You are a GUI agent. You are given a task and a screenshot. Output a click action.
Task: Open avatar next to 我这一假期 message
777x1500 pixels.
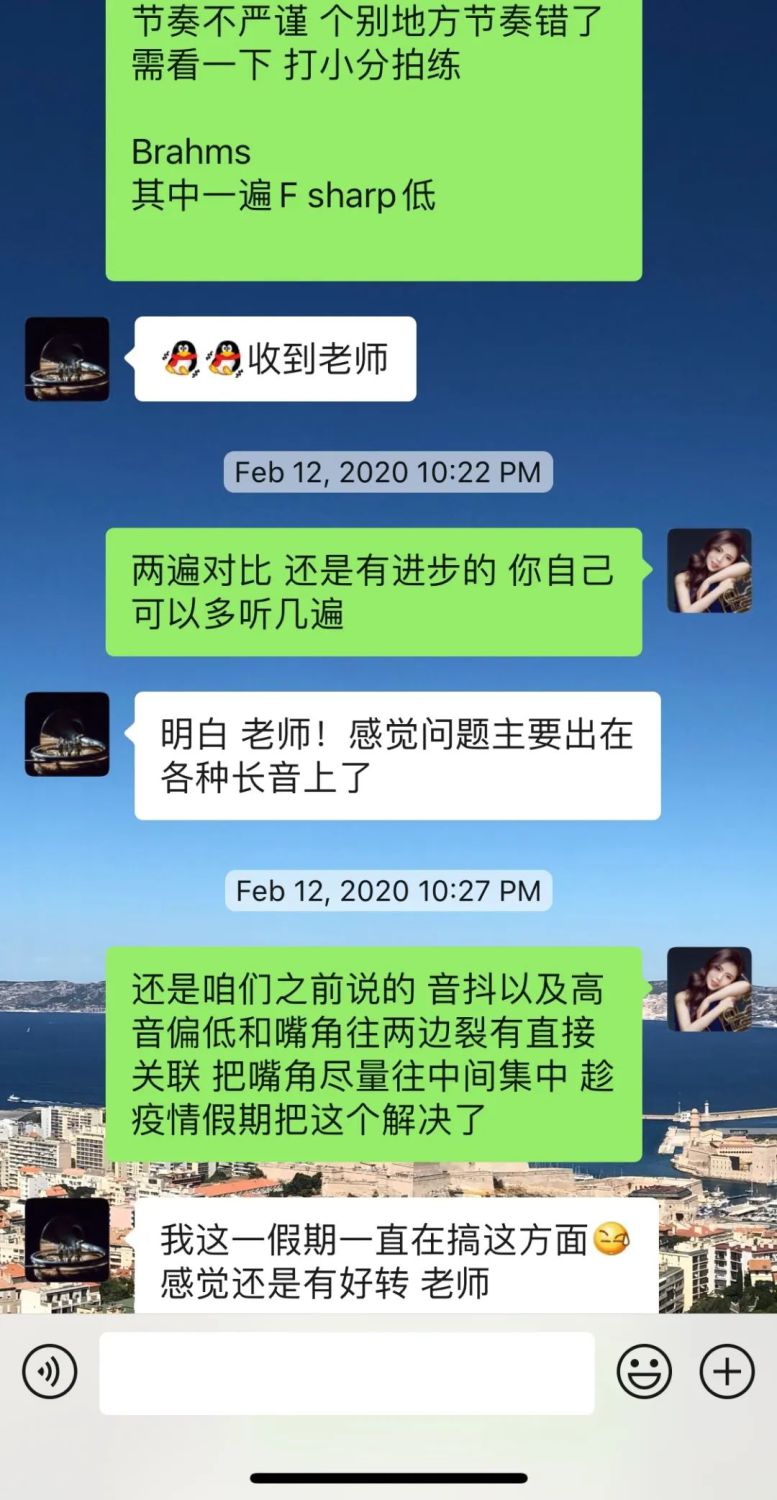point(67,1240)
